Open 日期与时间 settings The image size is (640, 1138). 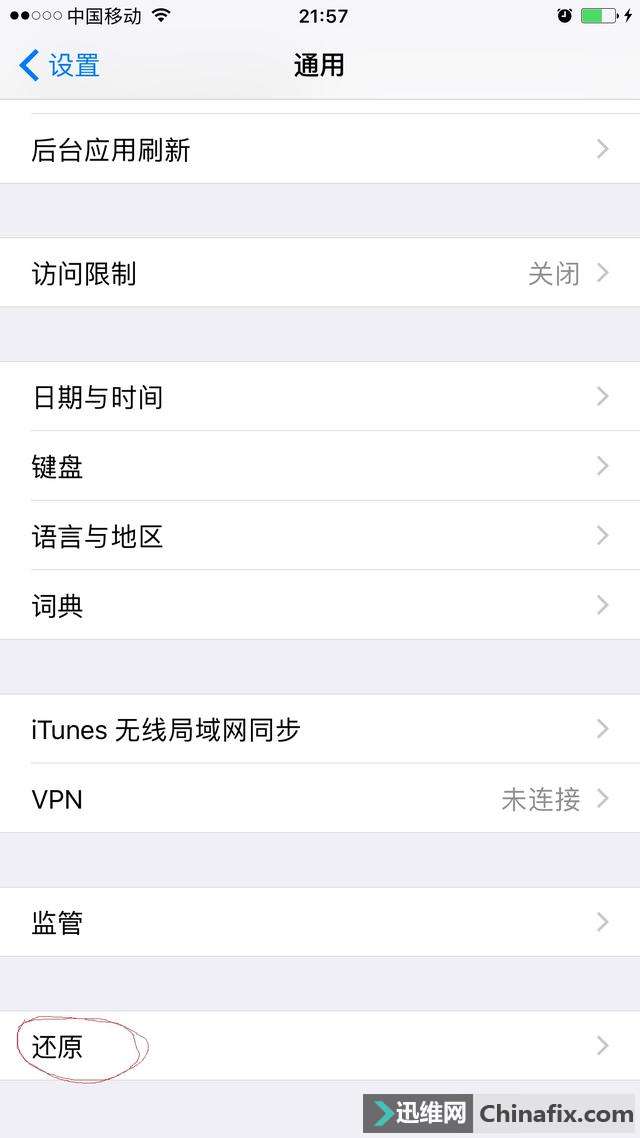point(320,397)
